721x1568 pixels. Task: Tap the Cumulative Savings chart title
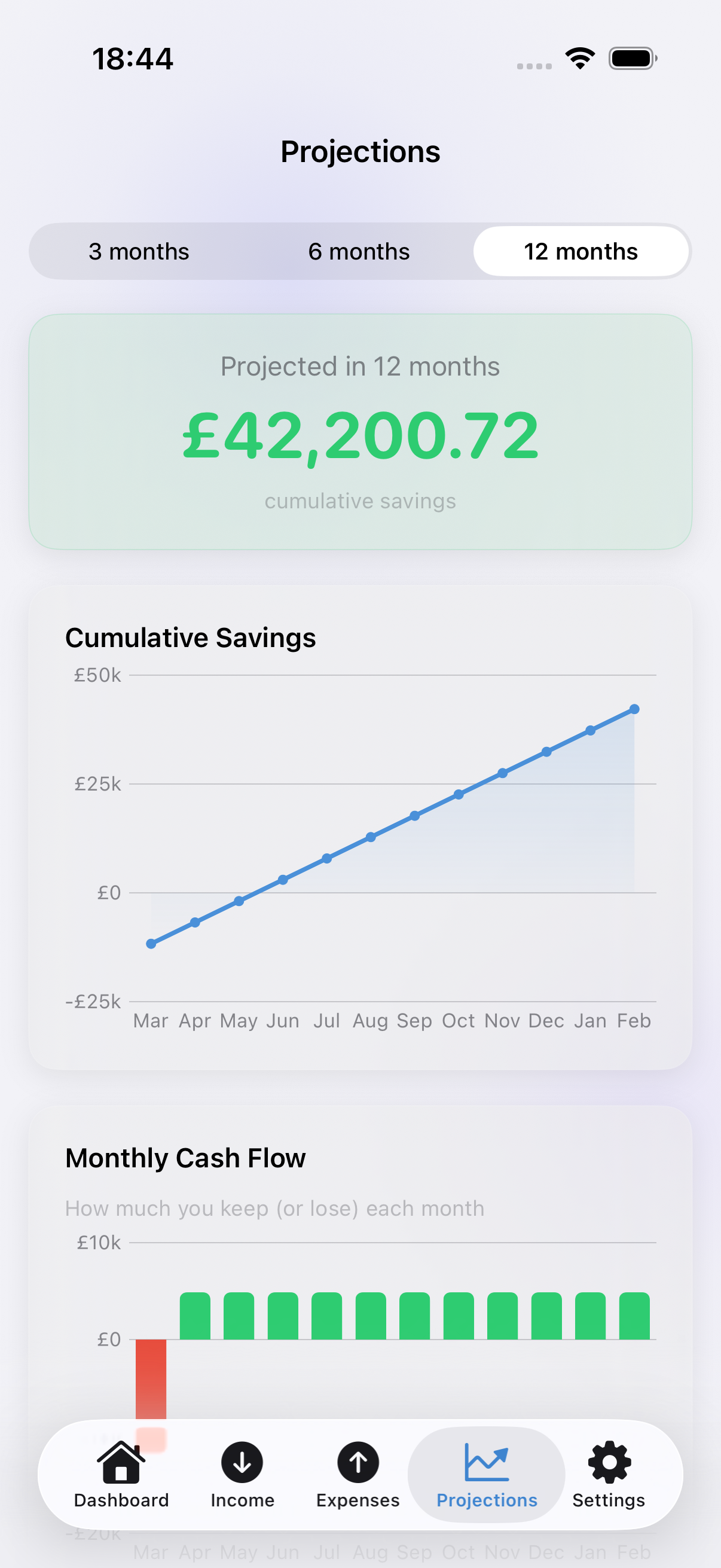tap(191, 637)
